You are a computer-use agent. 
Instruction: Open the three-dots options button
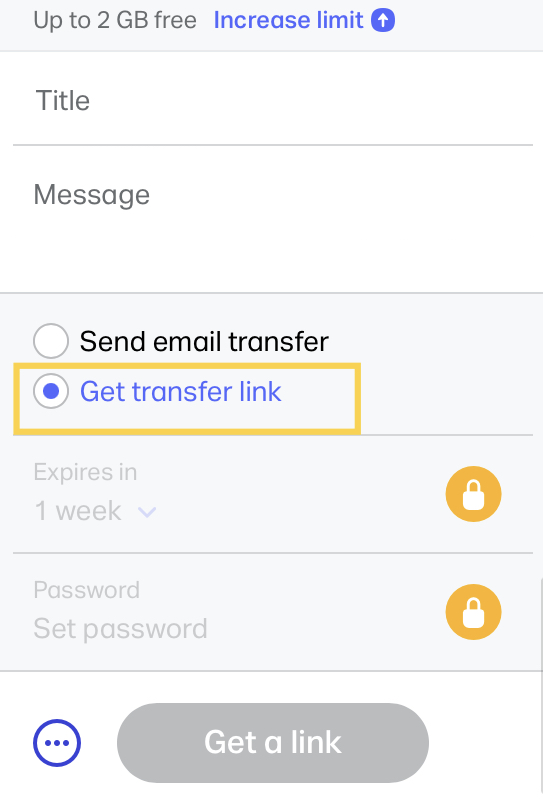[57, 743]
